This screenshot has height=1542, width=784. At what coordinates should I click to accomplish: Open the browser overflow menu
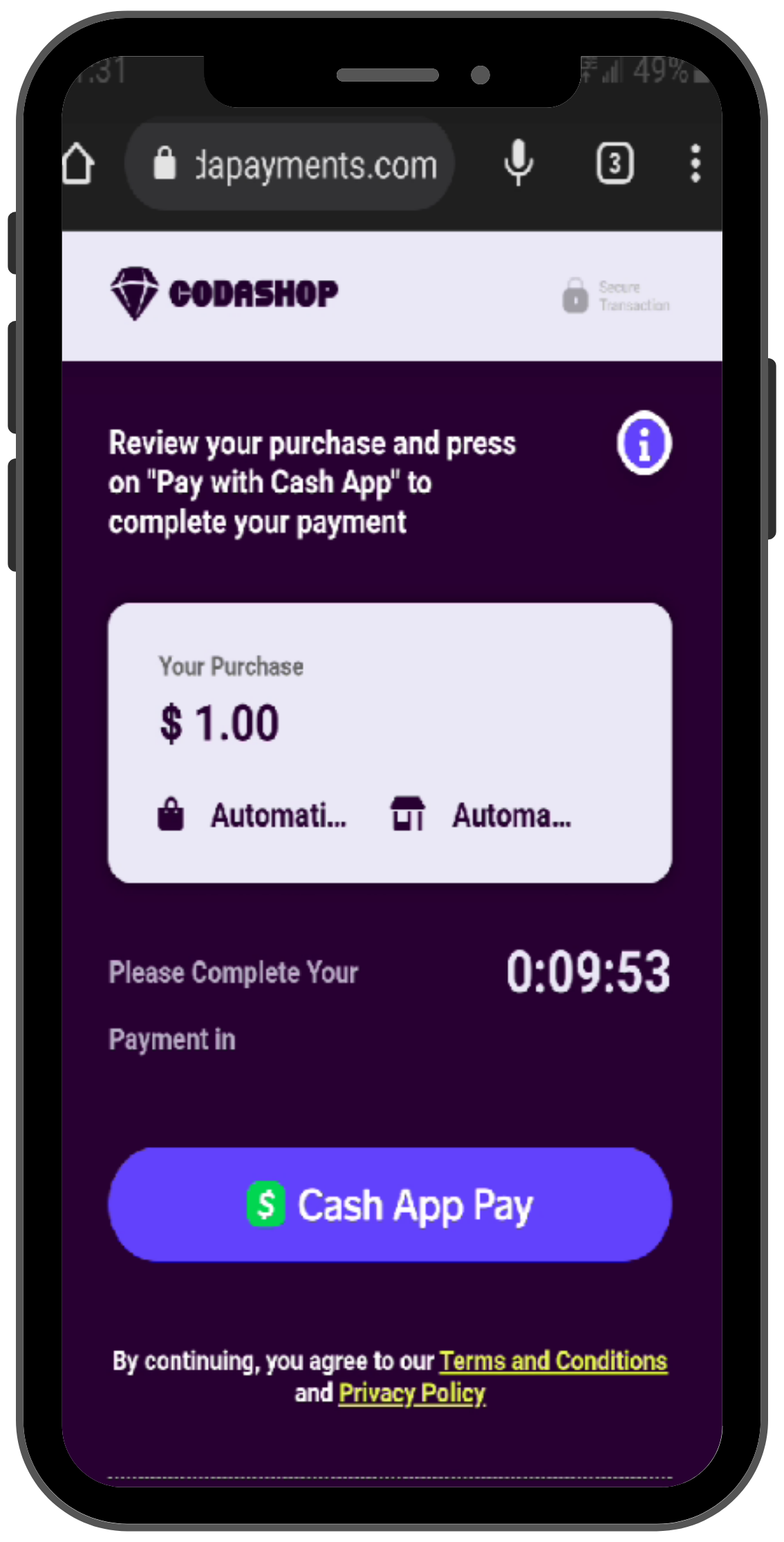696,164
